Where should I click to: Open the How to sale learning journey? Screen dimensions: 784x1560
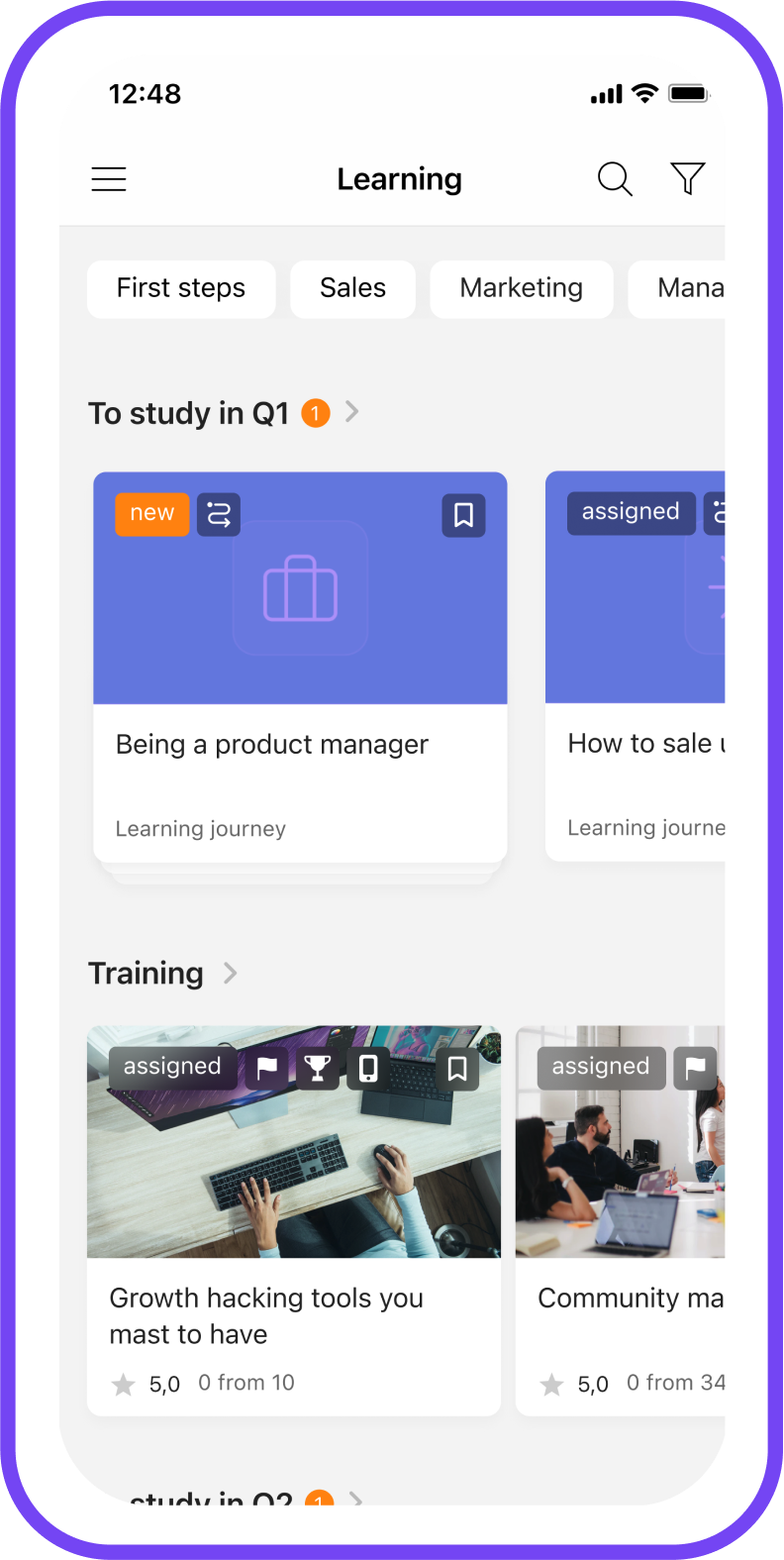pos(638,745)
